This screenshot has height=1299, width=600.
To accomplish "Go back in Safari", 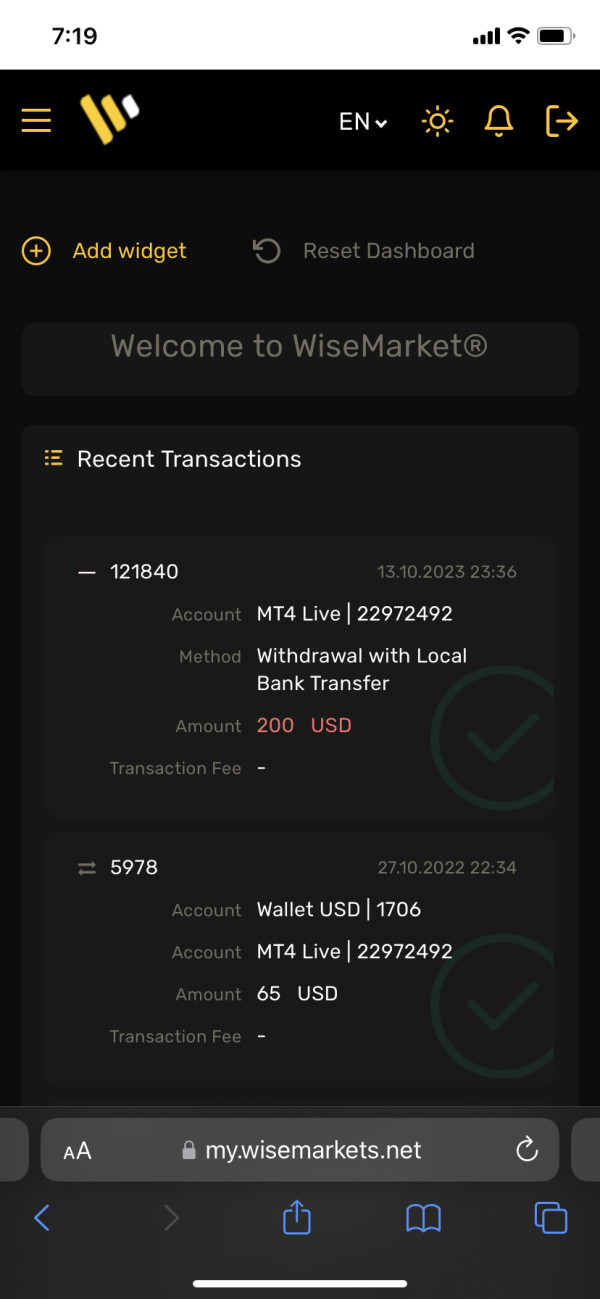I will [42, 1217].
